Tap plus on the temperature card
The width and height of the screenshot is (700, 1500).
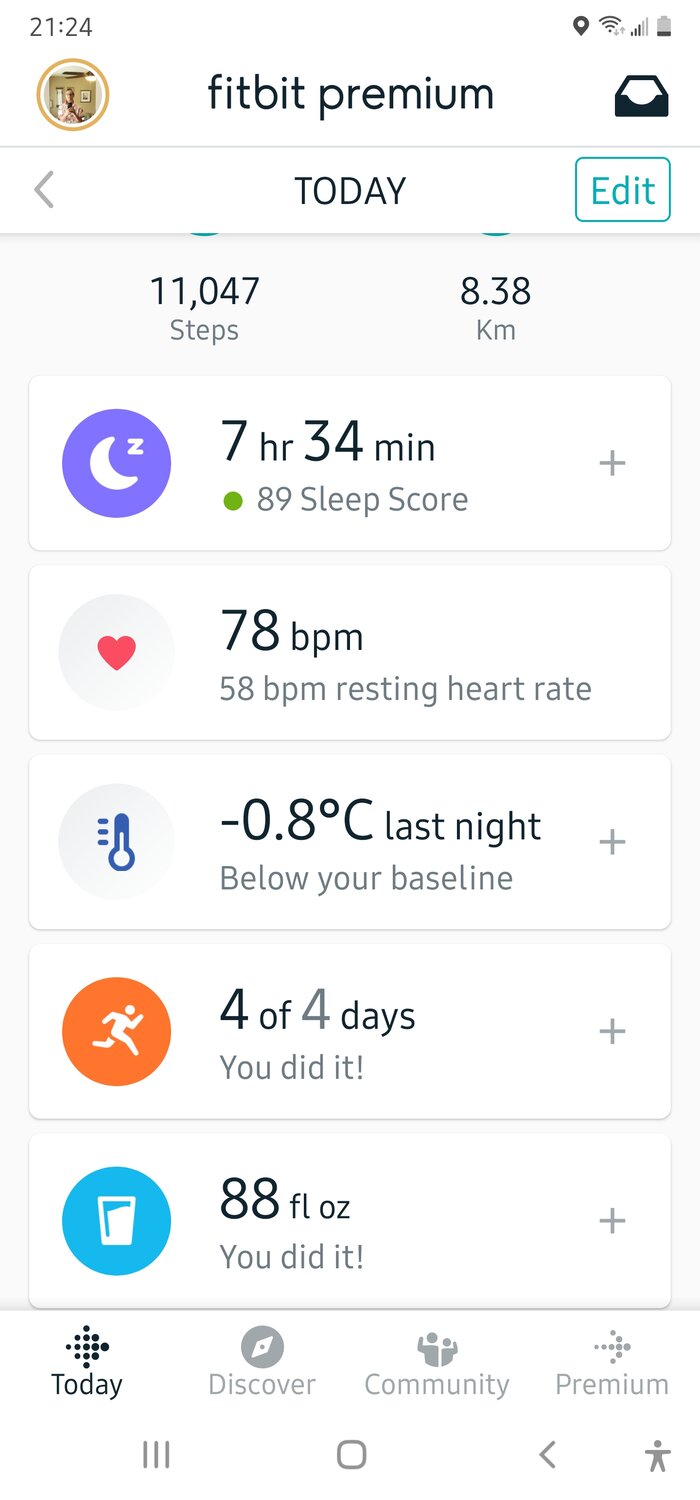pos(612,842)
